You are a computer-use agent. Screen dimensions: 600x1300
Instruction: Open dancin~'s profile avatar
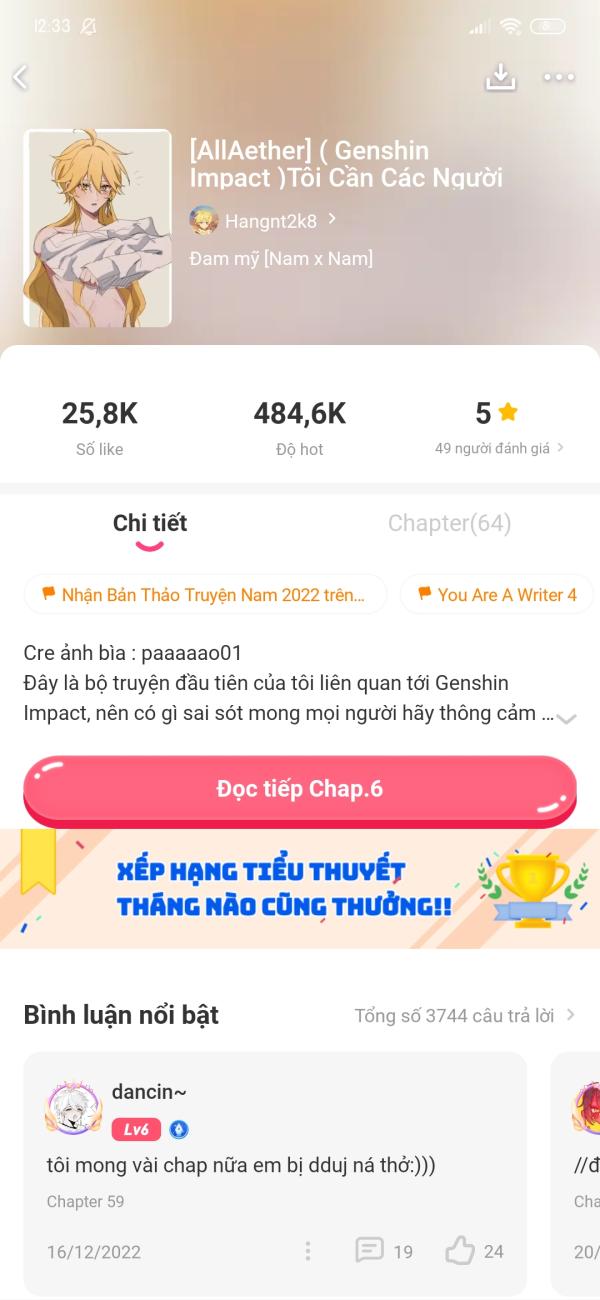pyautogui.click(x=74, y=1109)
